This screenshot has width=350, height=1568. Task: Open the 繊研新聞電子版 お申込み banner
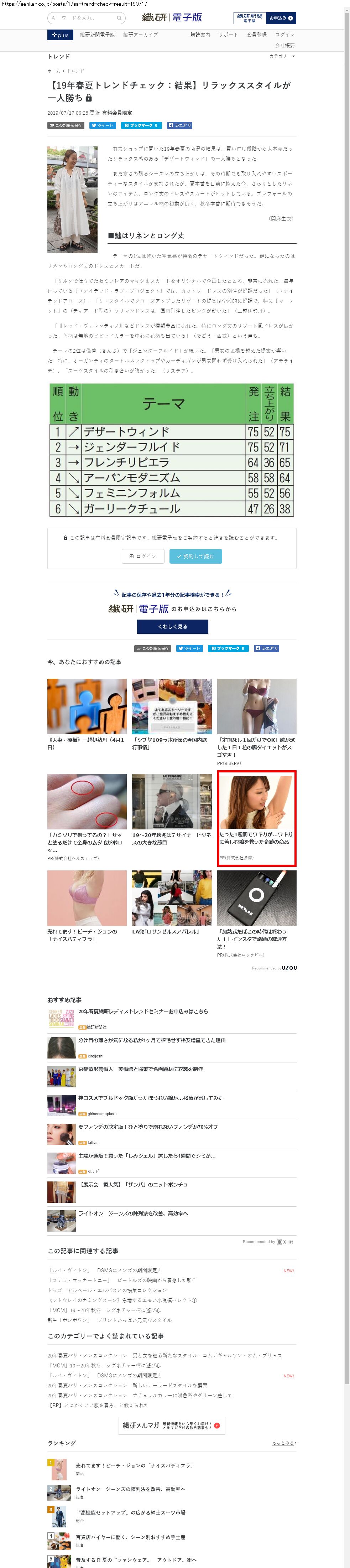pyautogui.click(x=264, y=18)
